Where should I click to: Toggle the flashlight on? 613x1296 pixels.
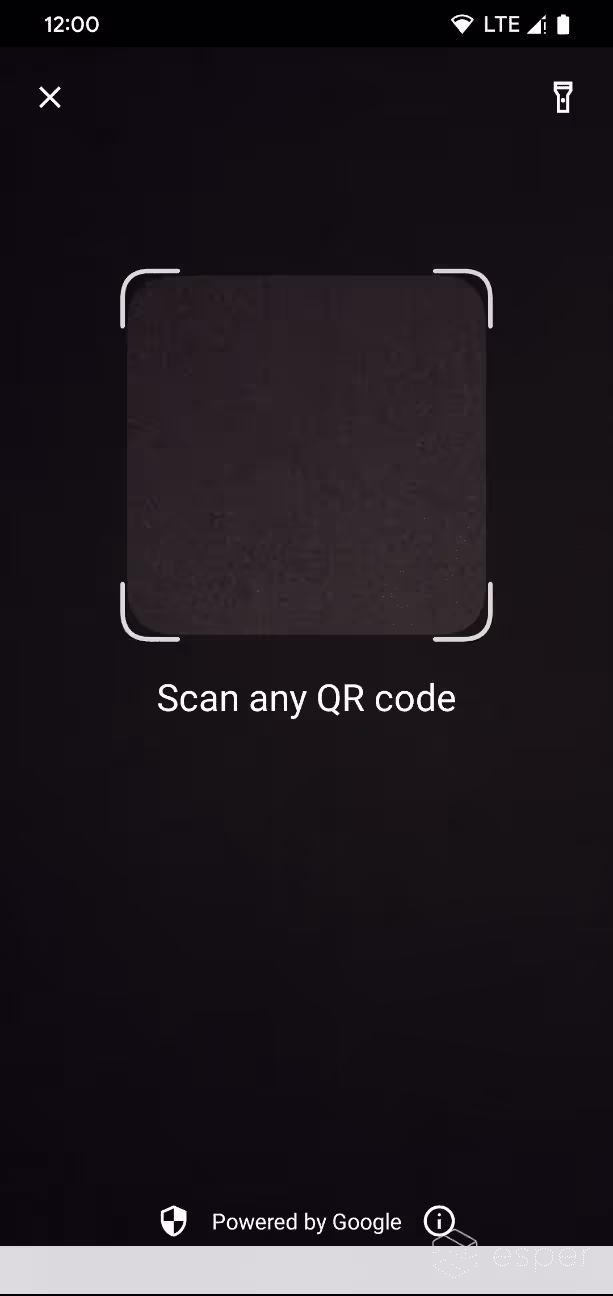(564, 97)
